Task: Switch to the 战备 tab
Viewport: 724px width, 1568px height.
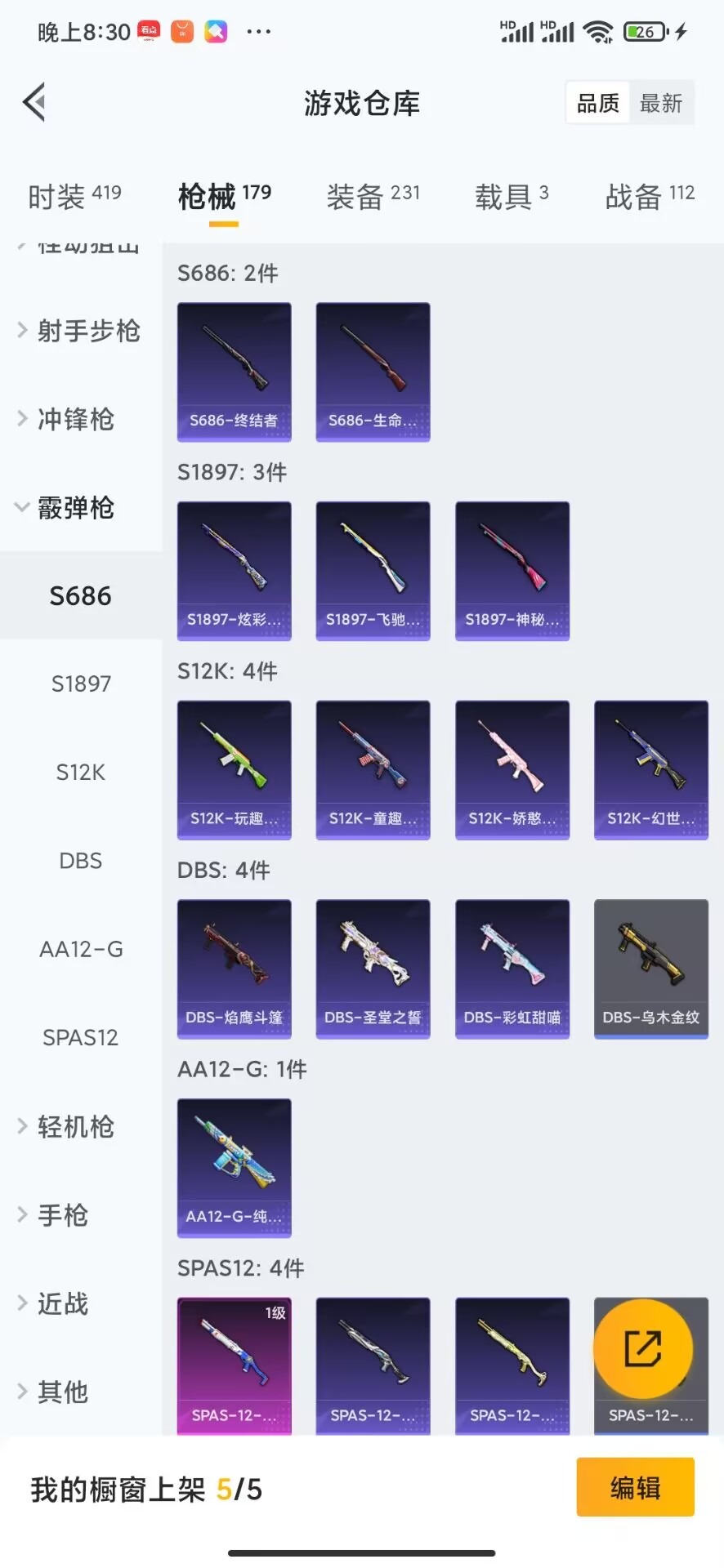Action: [650, 196]
